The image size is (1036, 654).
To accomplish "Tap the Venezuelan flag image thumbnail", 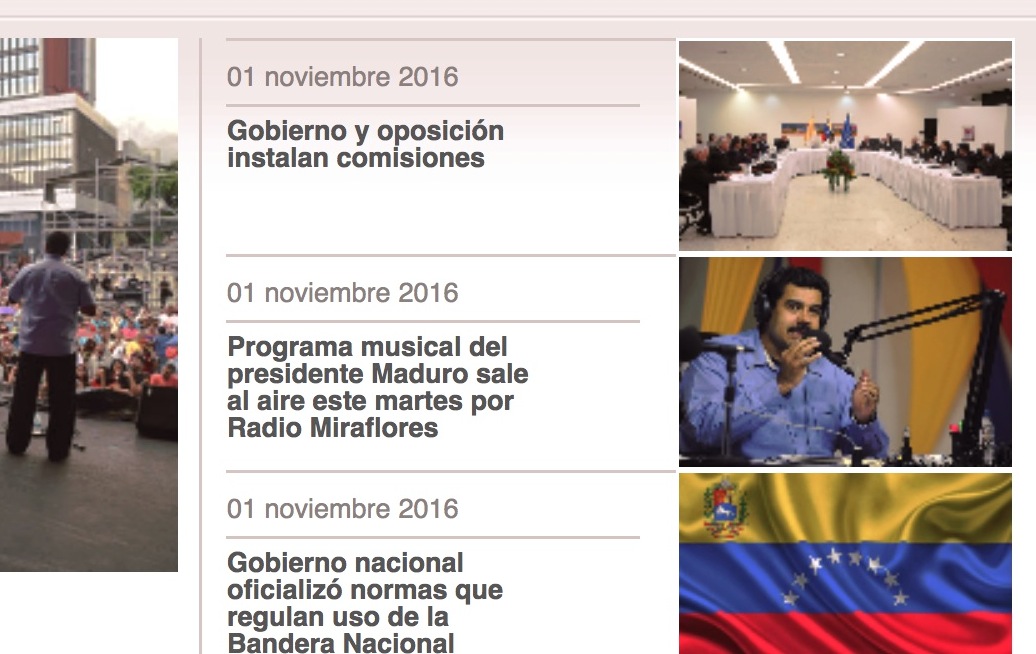I will [x=845, y=563].
